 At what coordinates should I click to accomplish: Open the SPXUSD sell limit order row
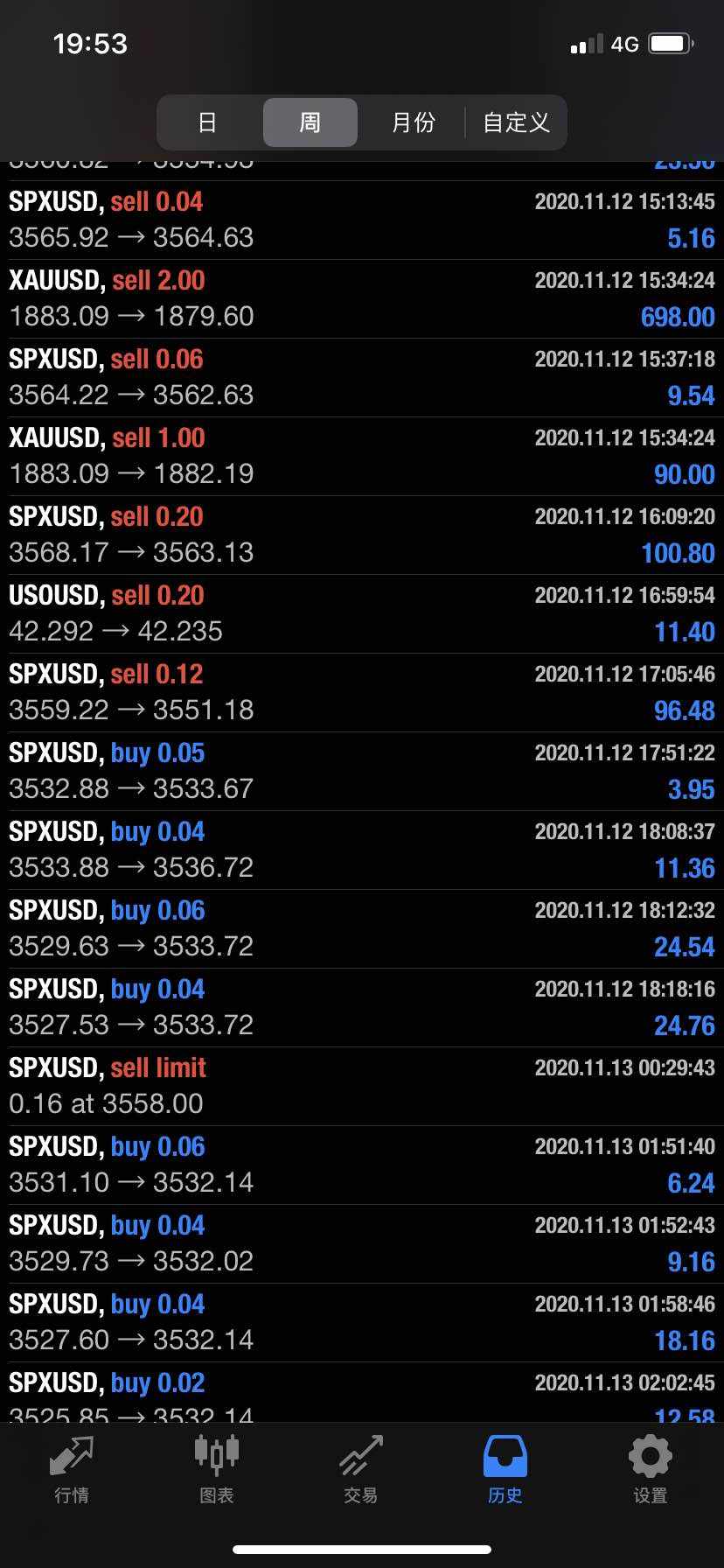(x=362, y=1087)
